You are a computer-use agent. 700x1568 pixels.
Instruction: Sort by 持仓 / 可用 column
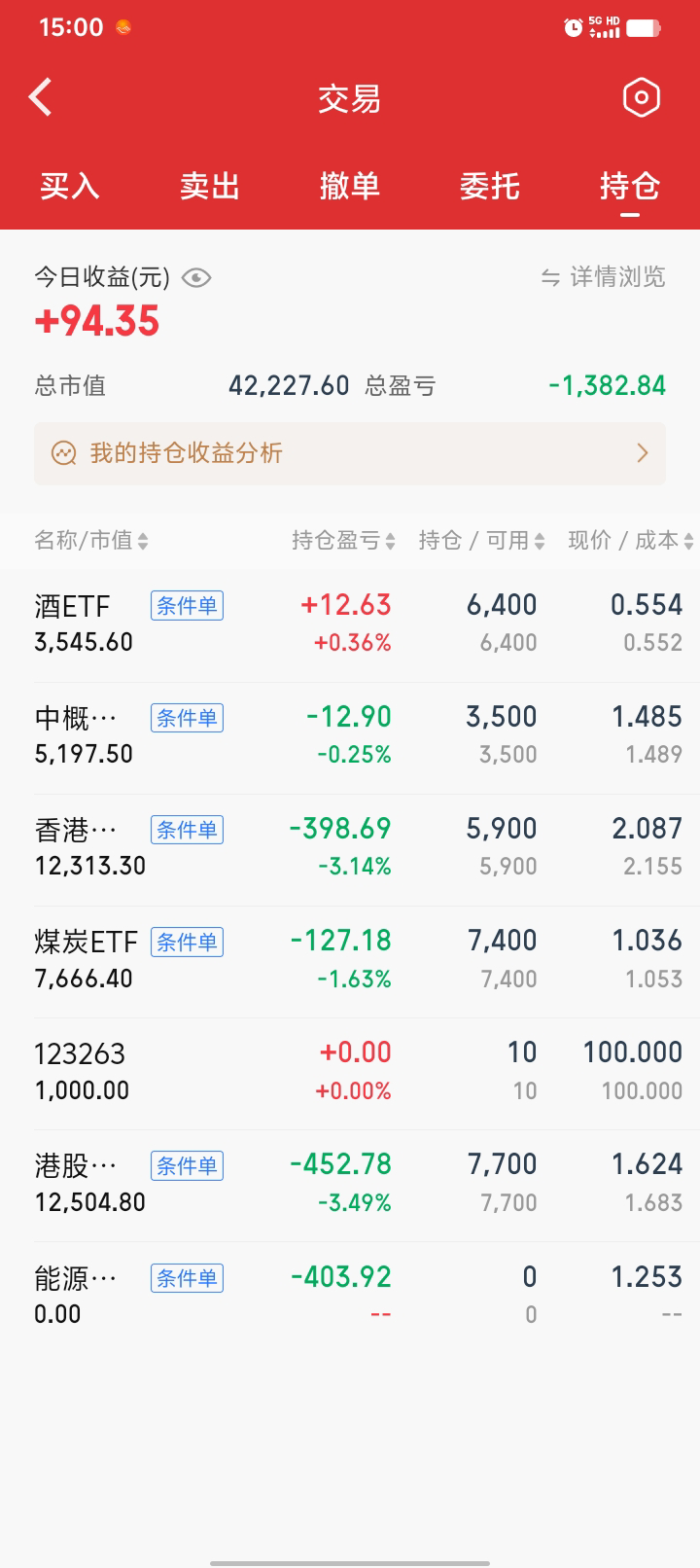click(x=481, y=541)
